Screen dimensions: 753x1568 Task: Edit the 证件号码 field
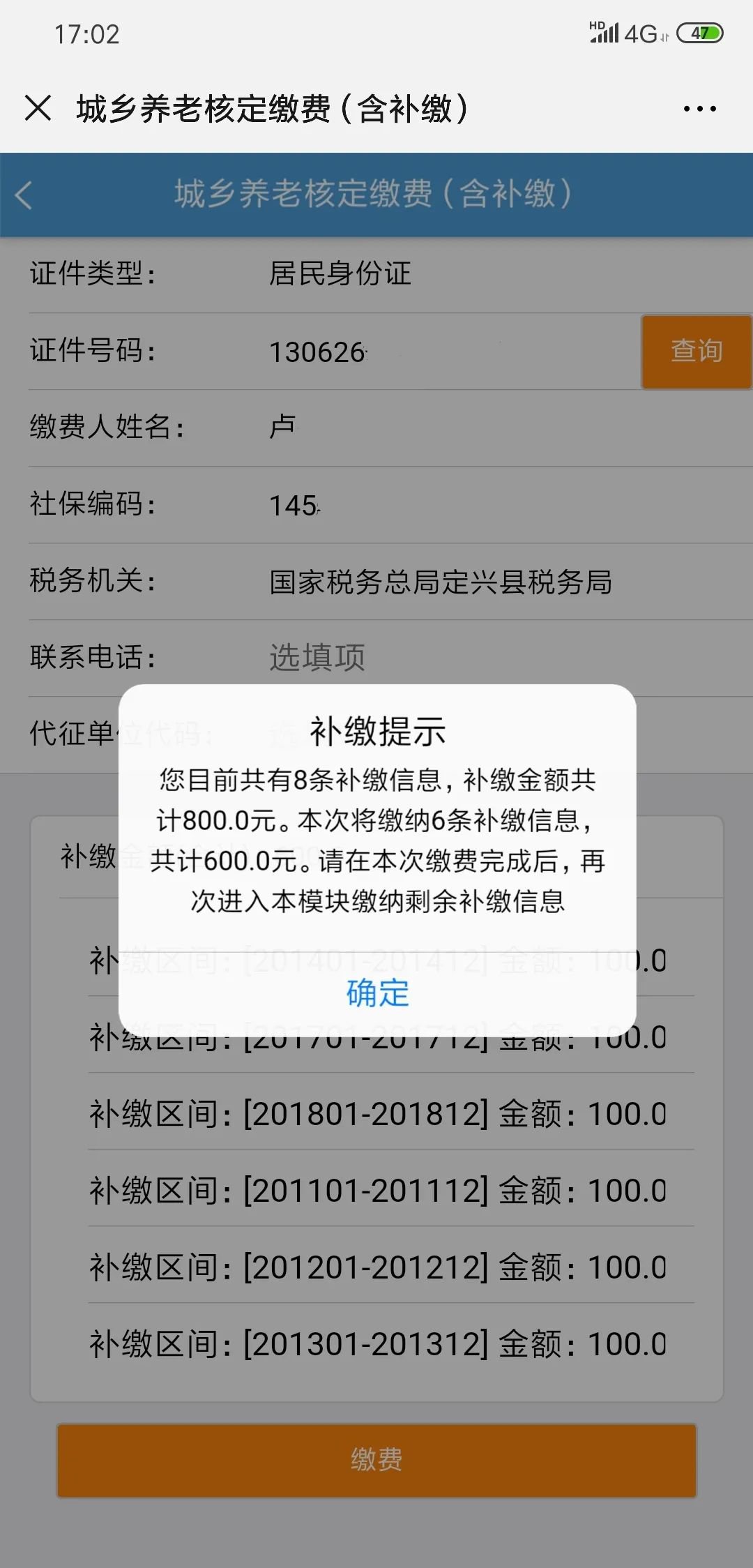pos(446,352)
